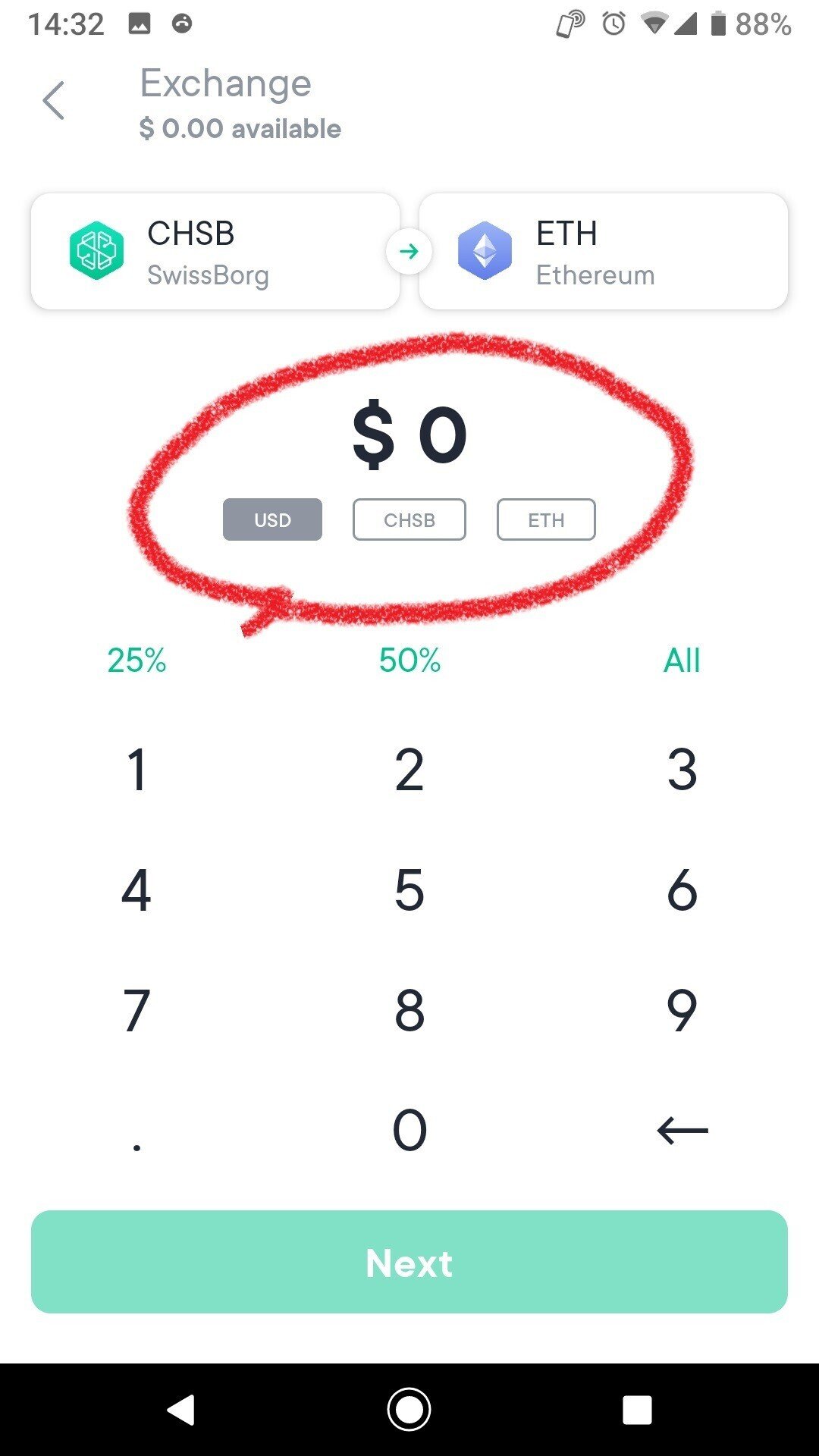Switch amount display to CHSB
The width and height of the screenshot is (819, 1456).
coord(409,519)
